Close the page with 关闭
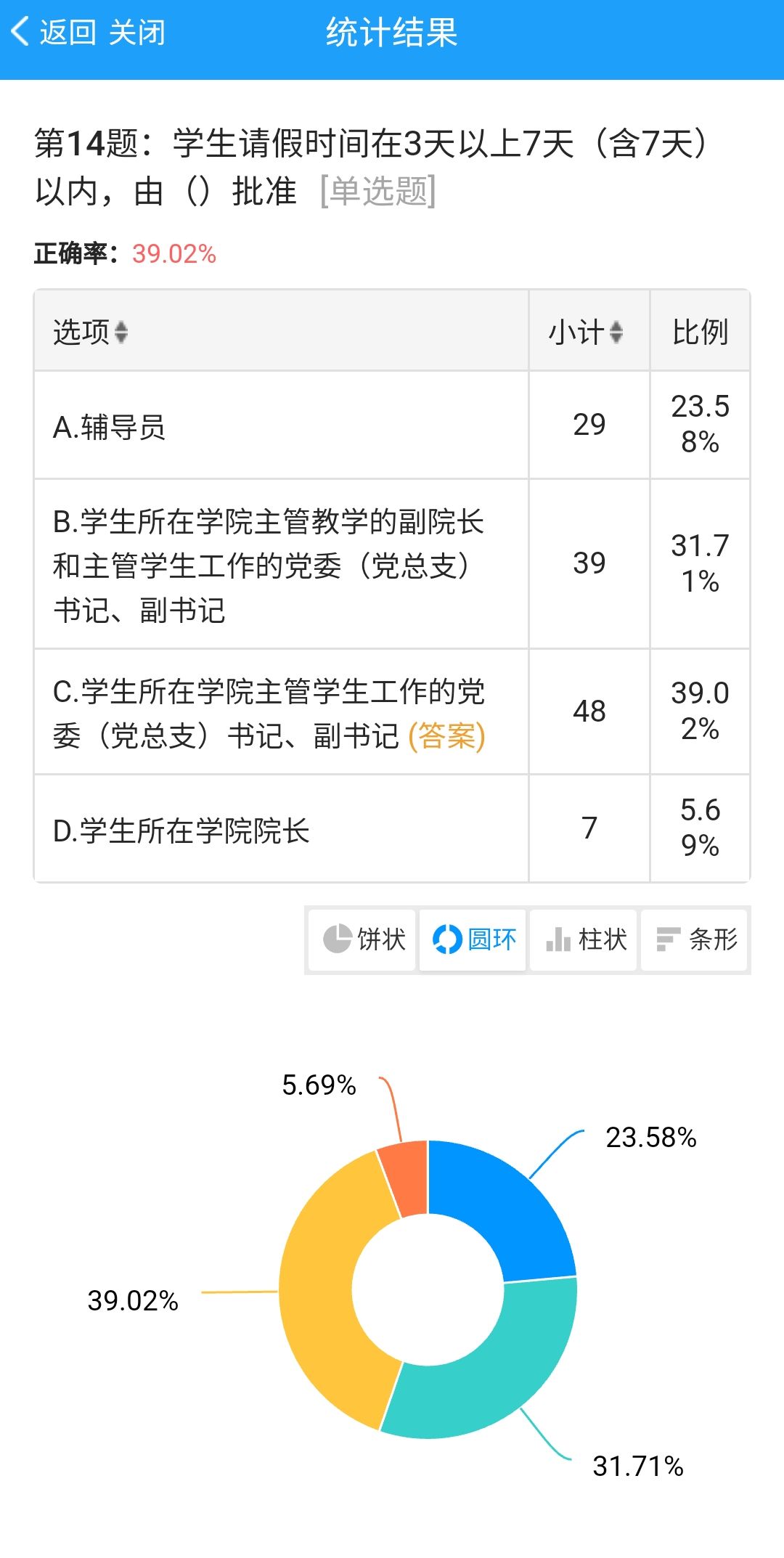 (137, 33)
